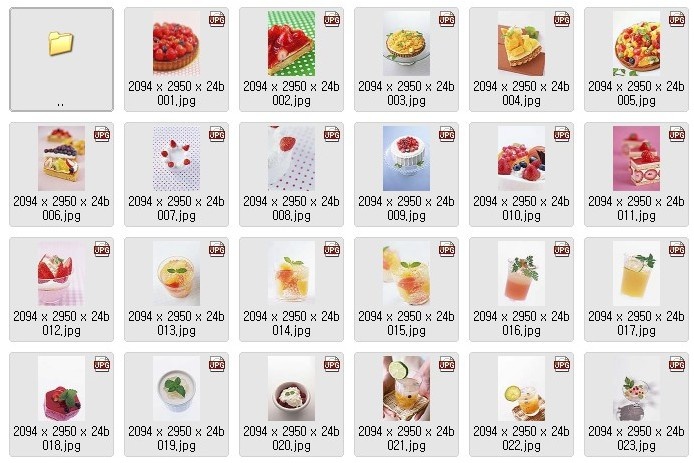Screen dimensions: 694x463
Task: Select the 022.jpg tile
Action: coord(521,405)
